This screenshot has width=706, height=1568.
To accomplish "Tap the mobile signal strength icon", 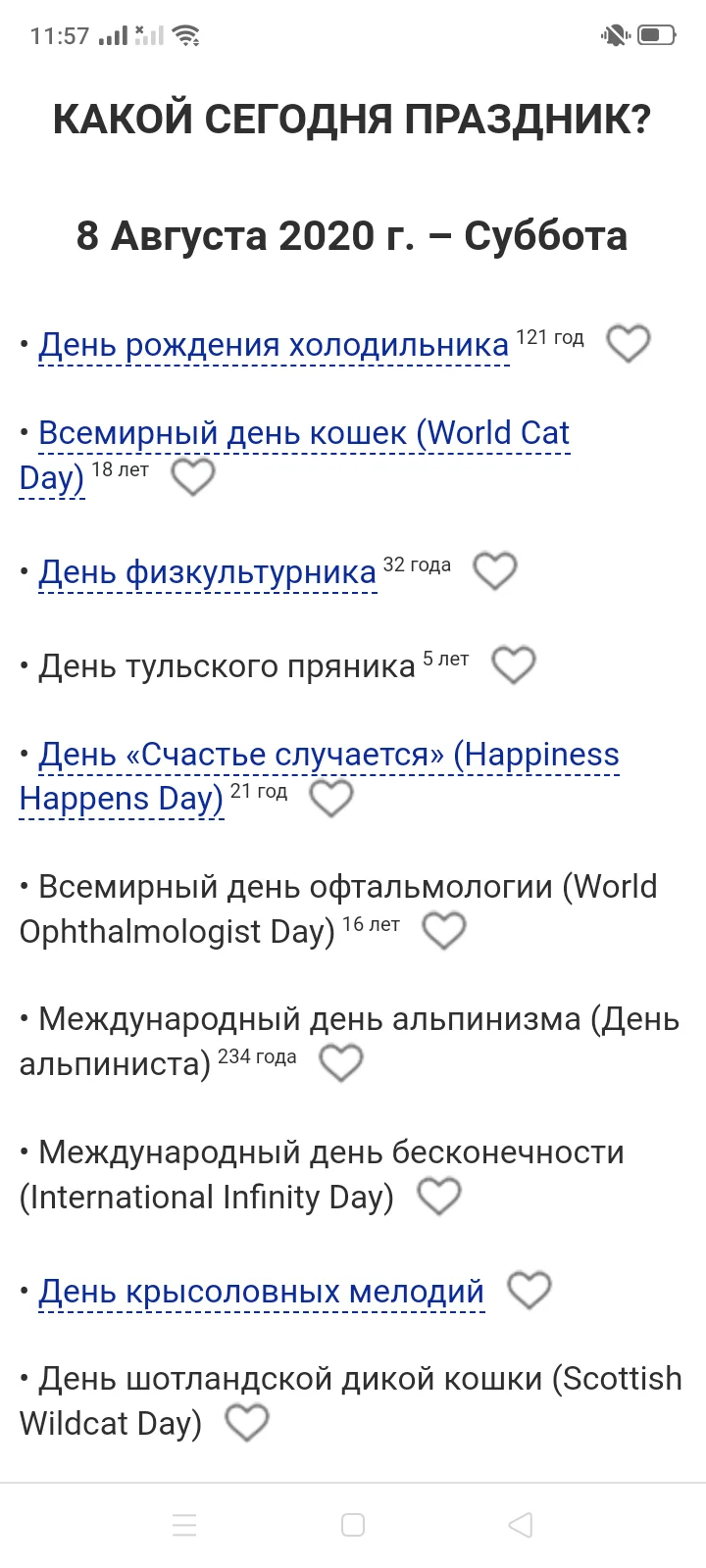I will click(115, 35).
